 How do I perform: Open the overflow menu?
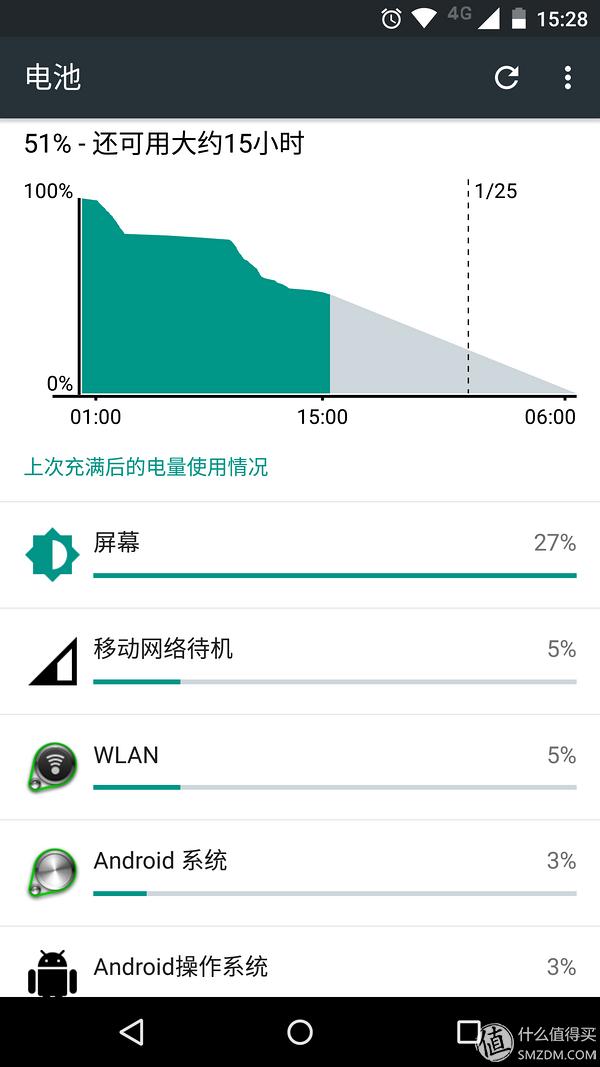click(567, 77)
